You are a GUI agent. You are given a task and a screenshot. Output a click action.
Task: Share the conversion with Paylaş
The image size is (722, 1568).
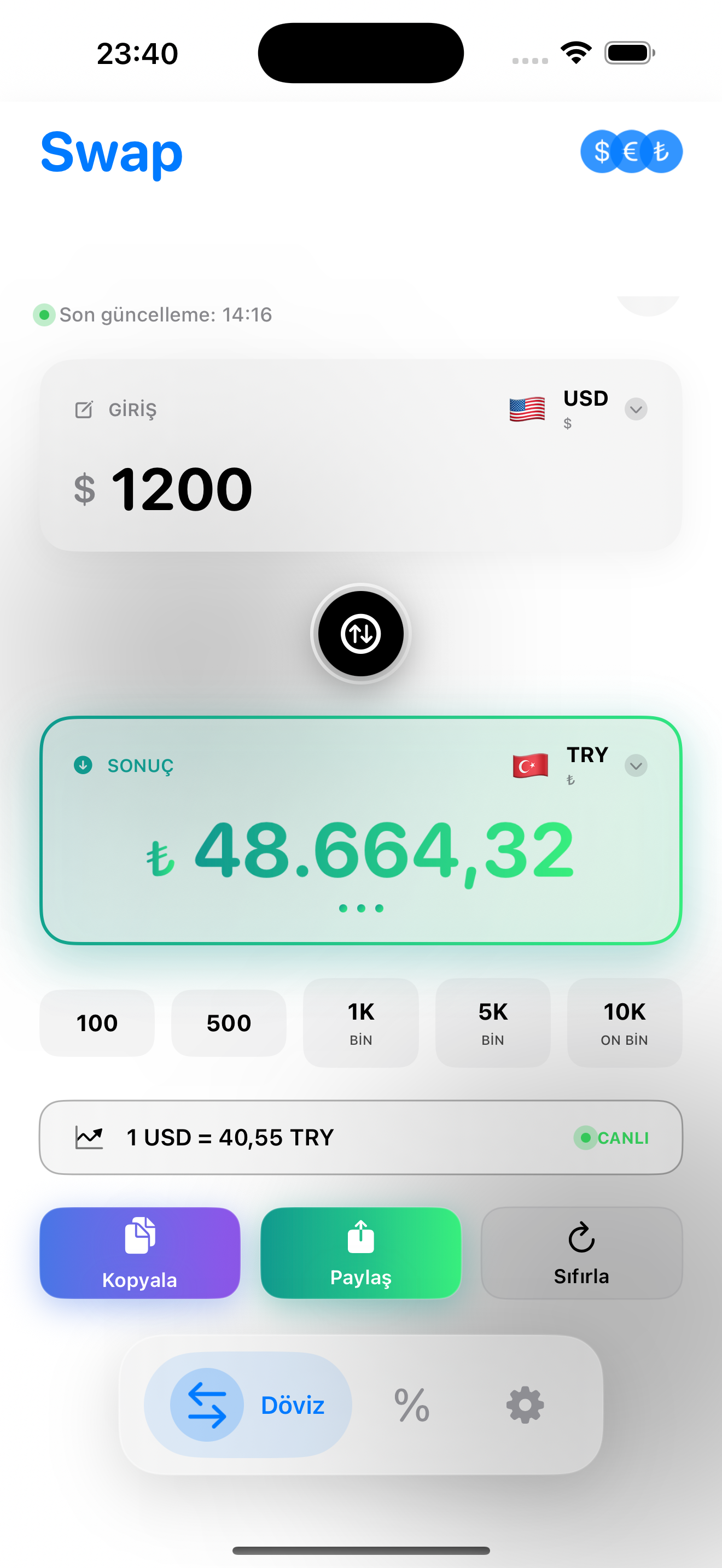tap(361, 1253)
